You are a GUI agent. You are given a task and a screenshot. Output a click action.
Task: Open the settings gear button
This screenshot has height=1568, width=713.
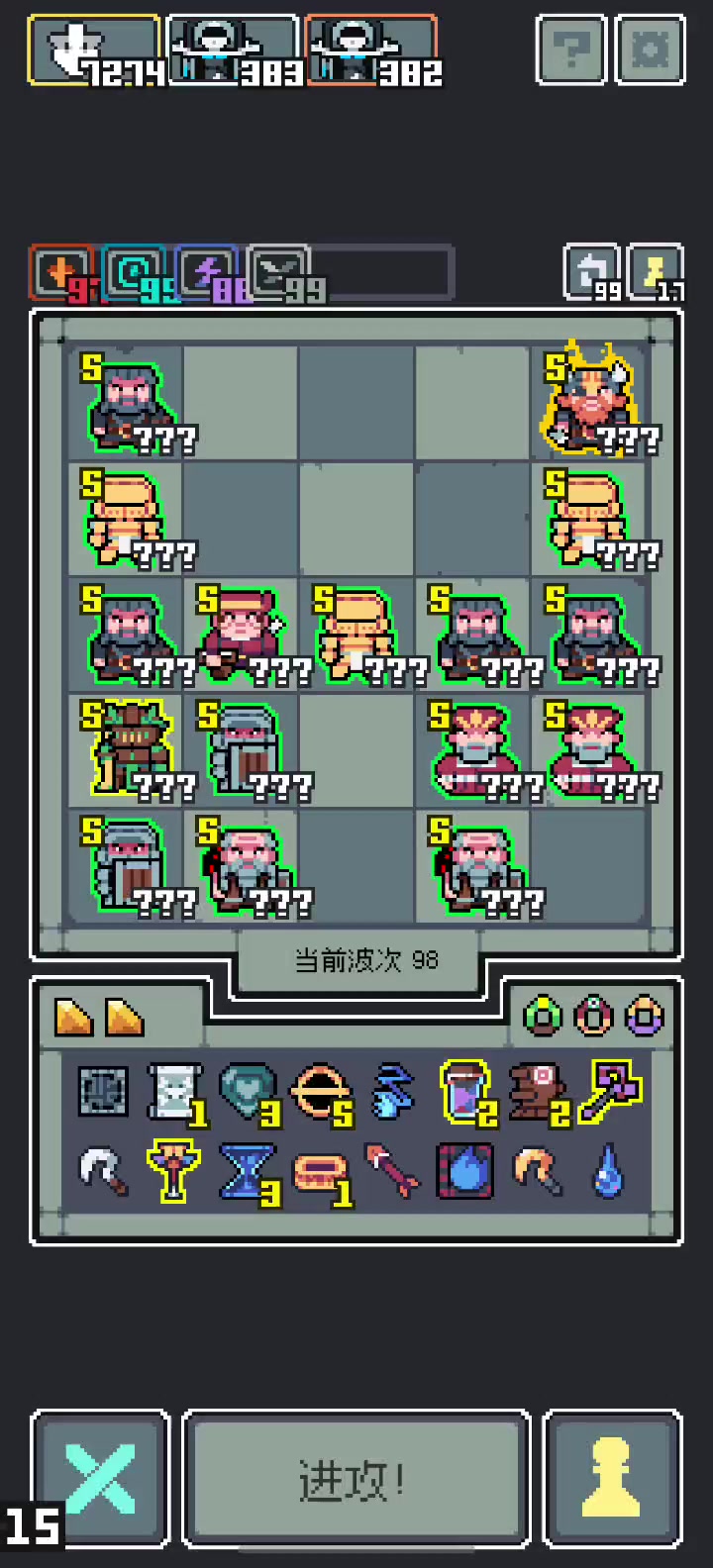tap(650, 49)
